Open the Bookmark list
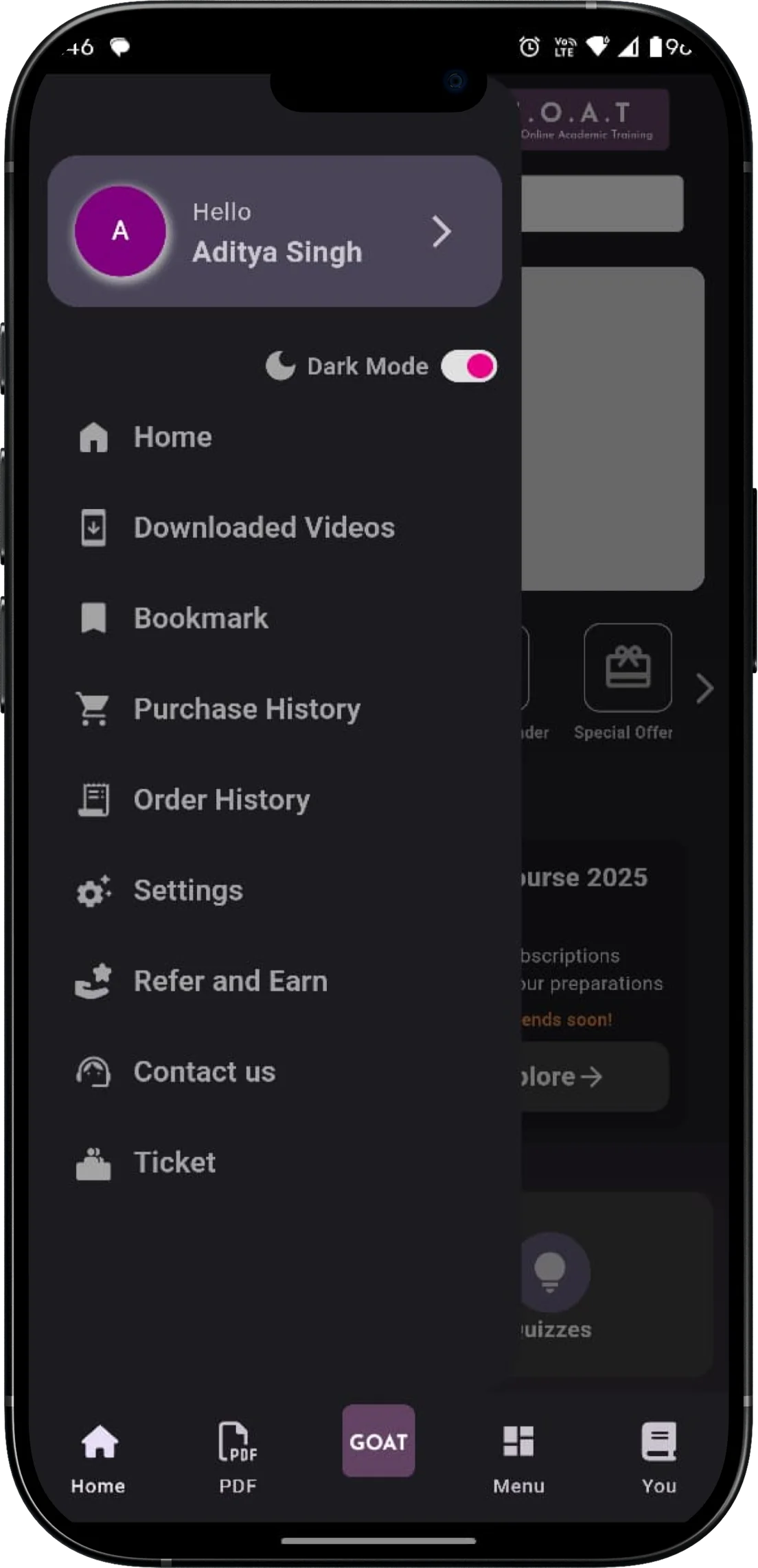Screen dimensions: 758x1568 click(200, 618)
